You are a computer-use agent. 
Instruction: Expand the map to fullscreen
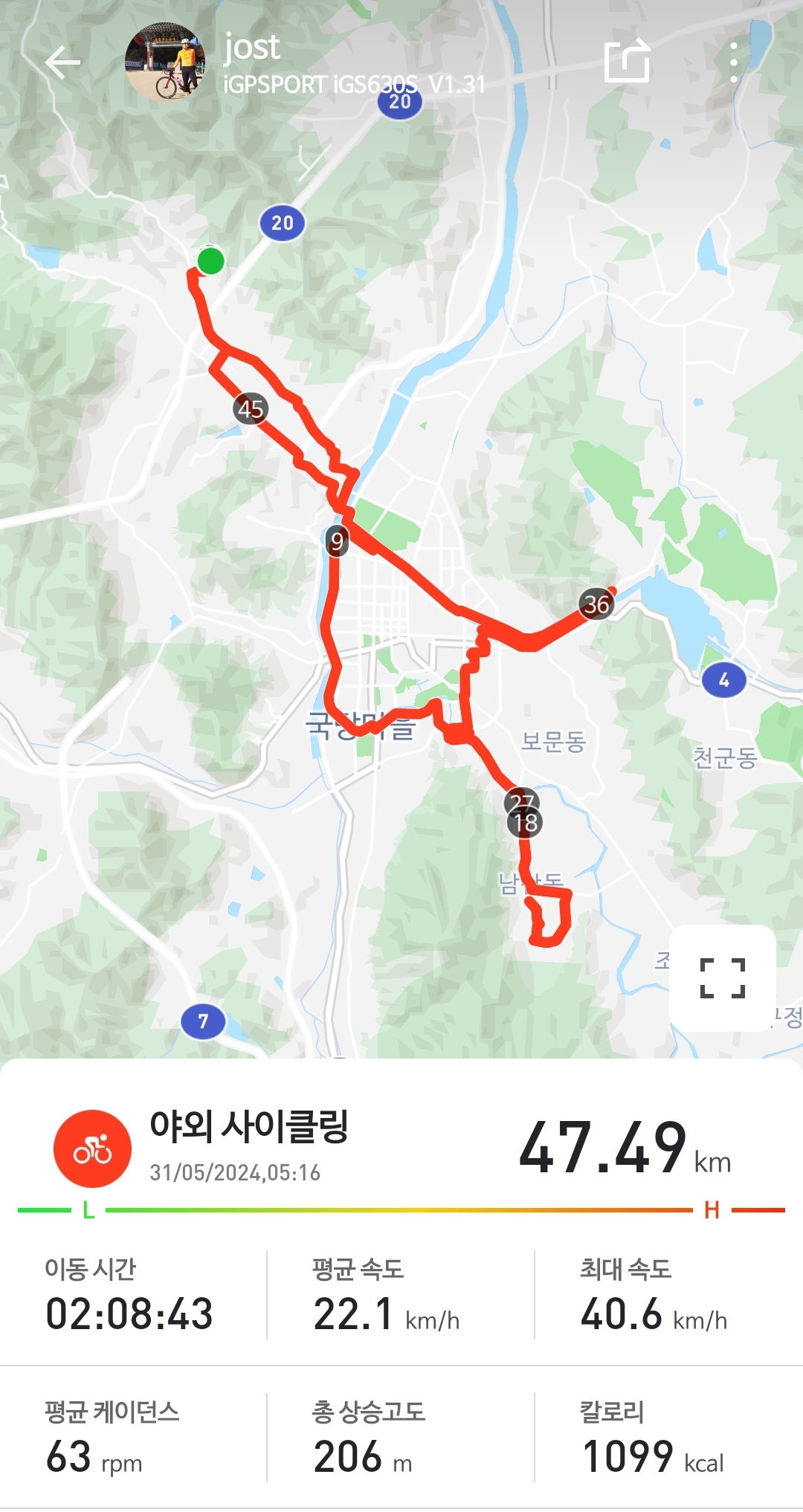722,978
